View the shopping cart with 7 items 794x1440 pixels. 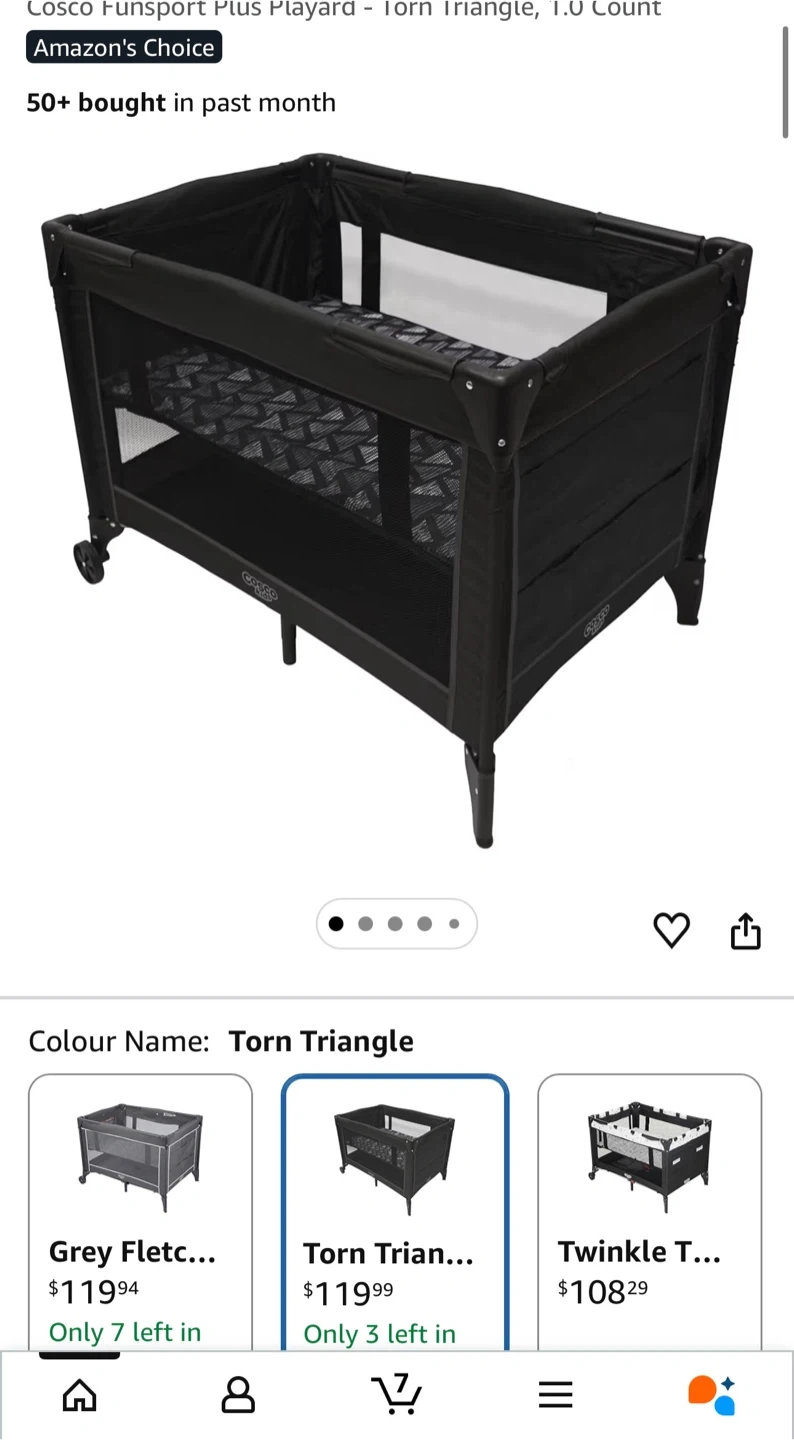pos(397,1394)
